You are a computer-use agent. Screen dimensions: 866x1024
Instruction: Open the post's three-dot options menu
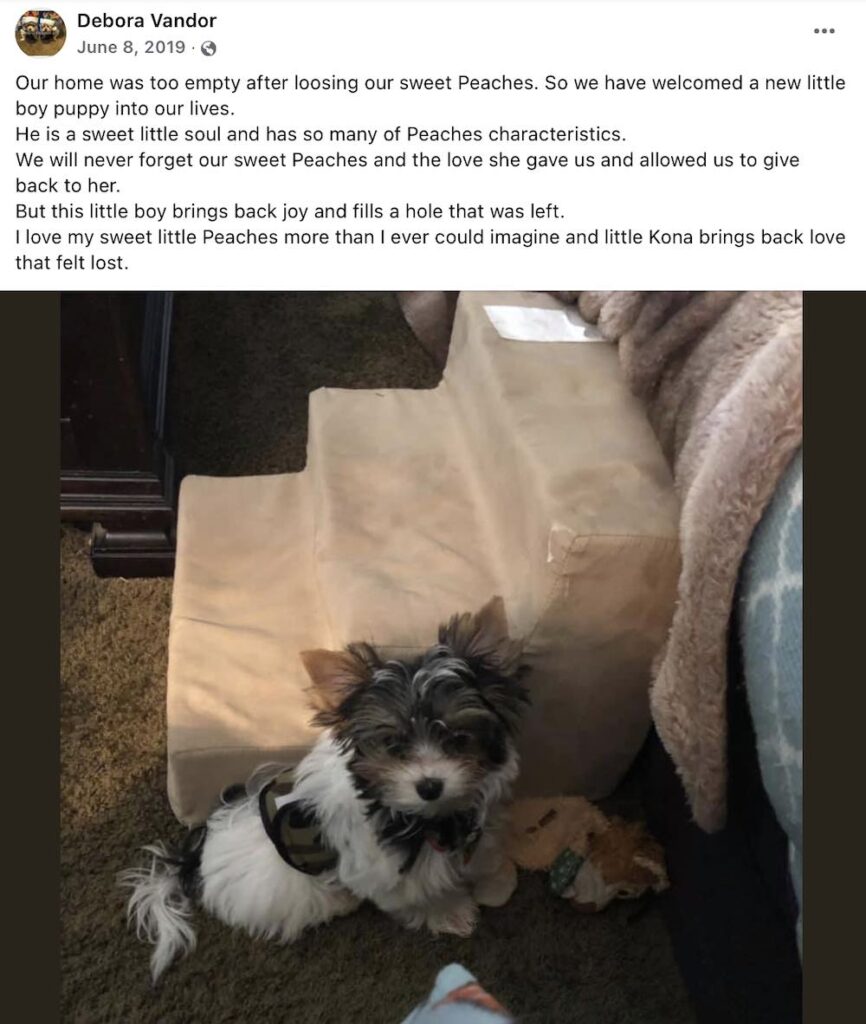coord(823,32)
